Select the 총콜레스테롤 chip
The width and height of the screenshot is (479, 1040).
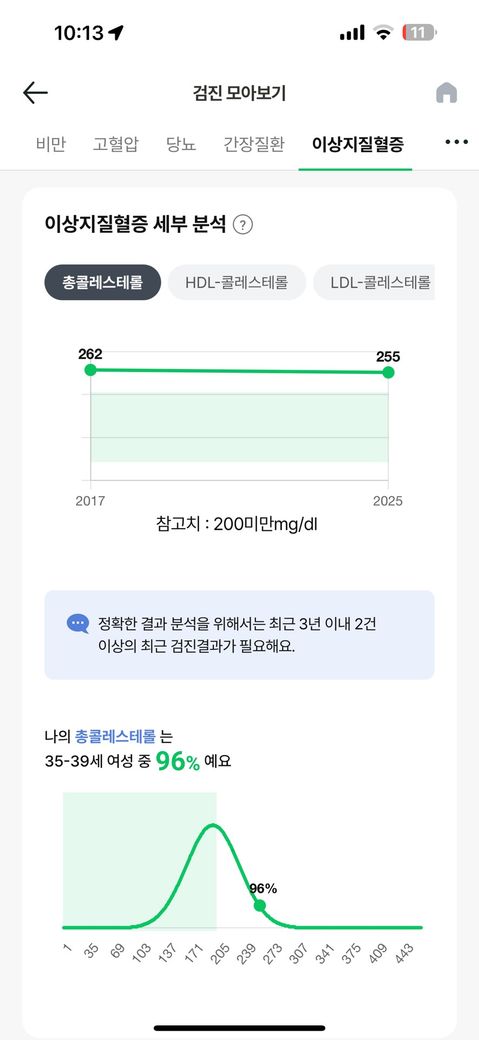click(103, 283)
